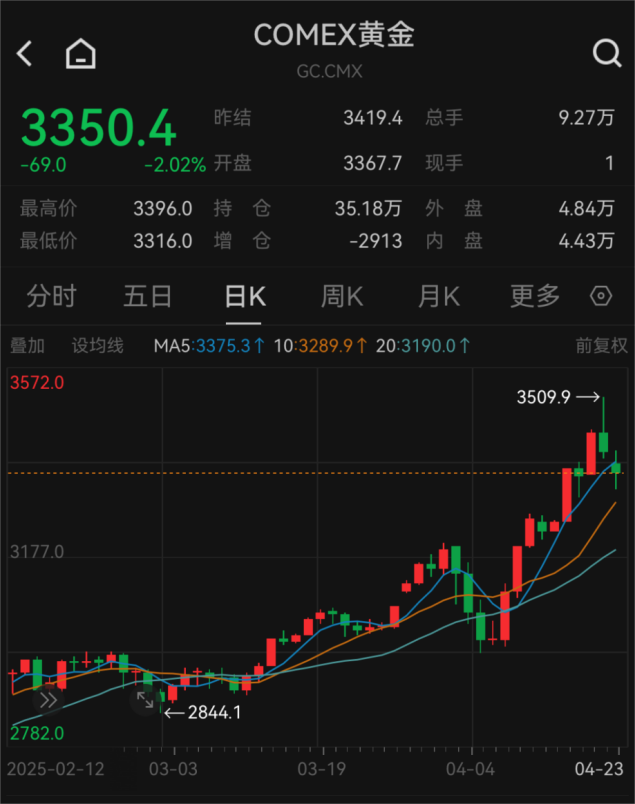The image size is (635, 804).
Task: Tap 叠加 to overlay another symbol
Action: click(27, 346)
